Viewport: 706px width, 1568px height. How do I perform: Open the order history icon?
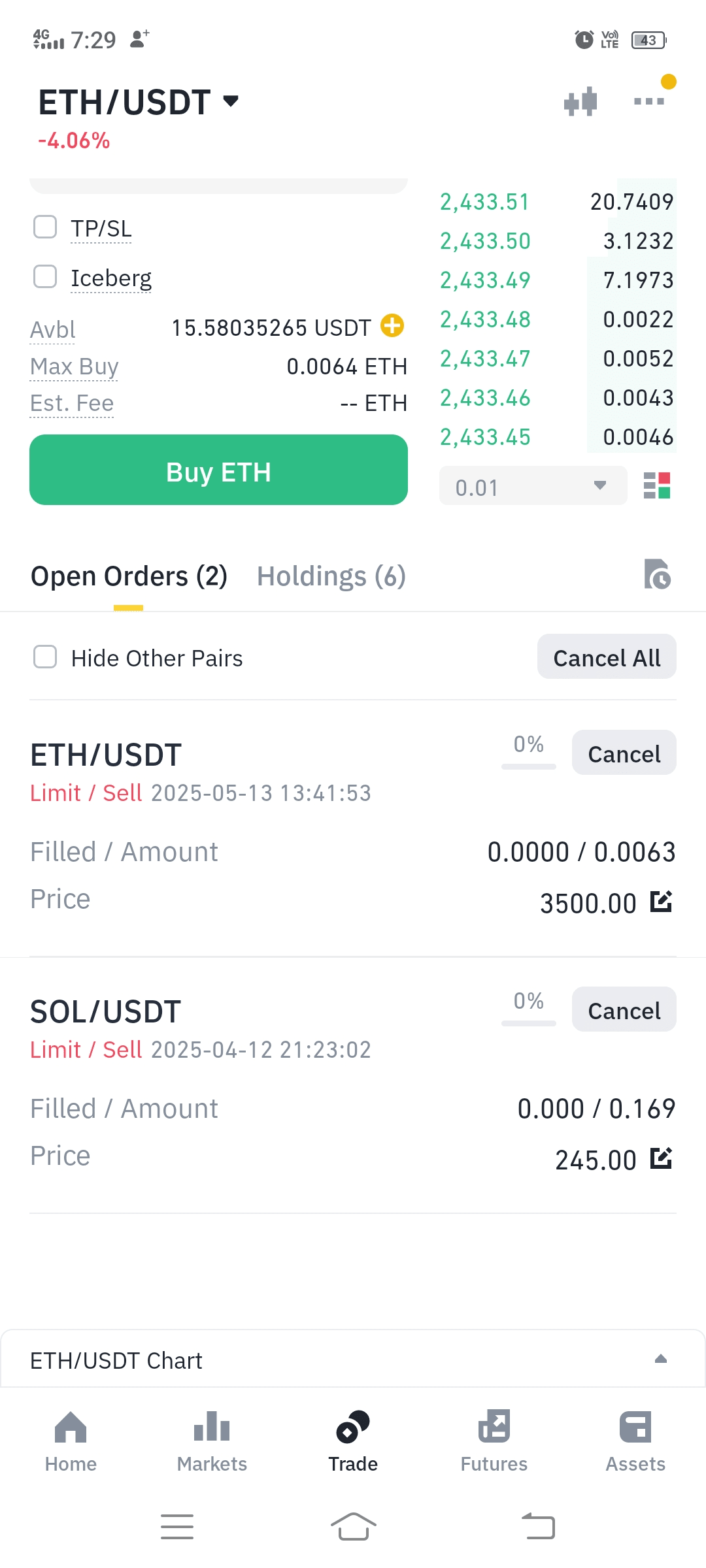(657, 574)
